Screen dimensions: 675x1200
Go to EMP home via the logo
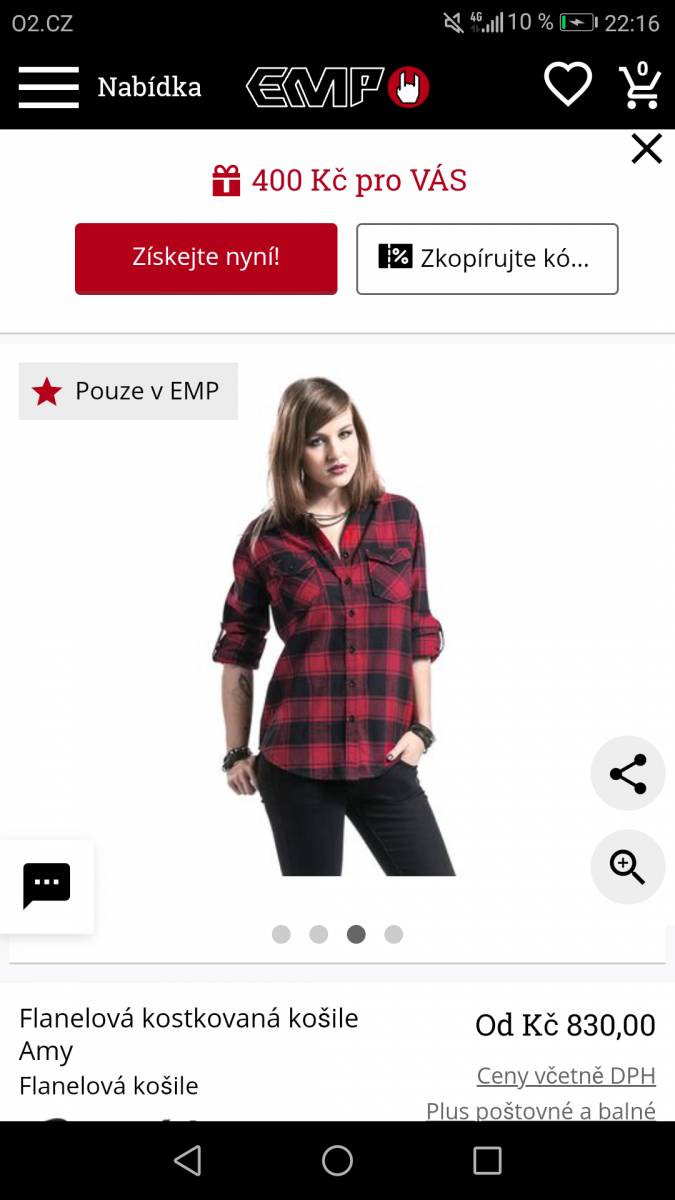338,87
